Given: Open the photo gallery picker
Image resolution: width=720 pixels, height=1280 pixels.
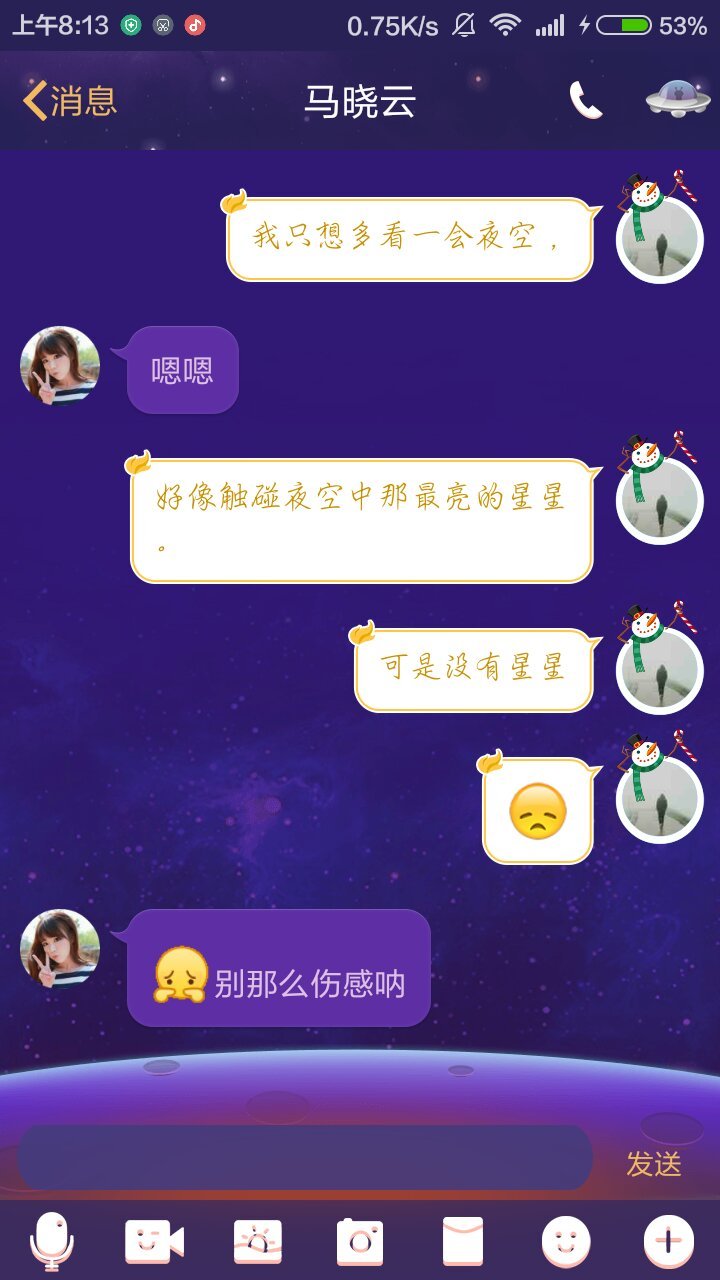Looking at the screenshot, I should click(x=257, y=1242).
